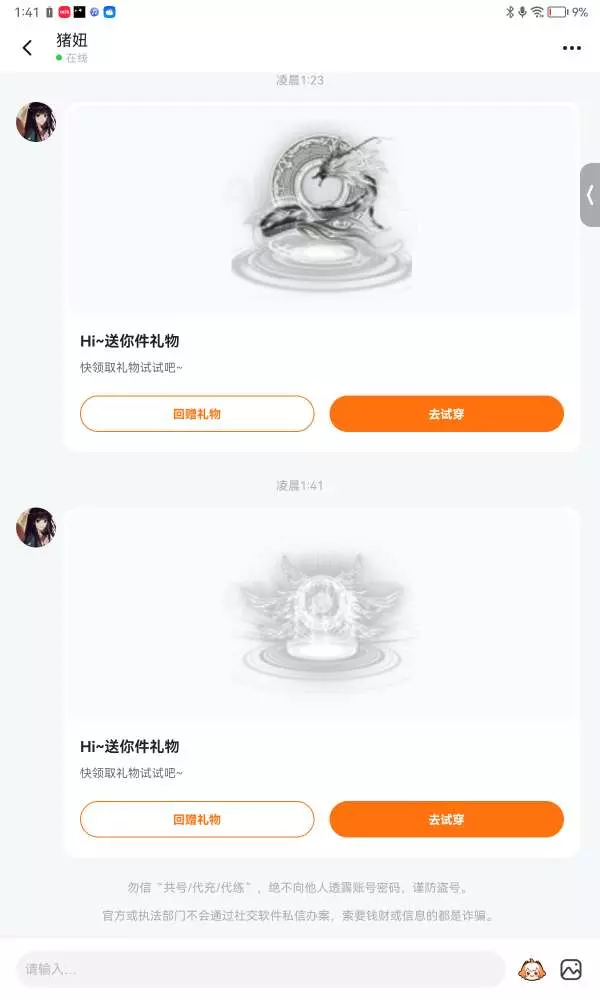View sender's avatar beside the 1:41 gift
Viewport: 600px width, 1000px height.
coord(36,527)
